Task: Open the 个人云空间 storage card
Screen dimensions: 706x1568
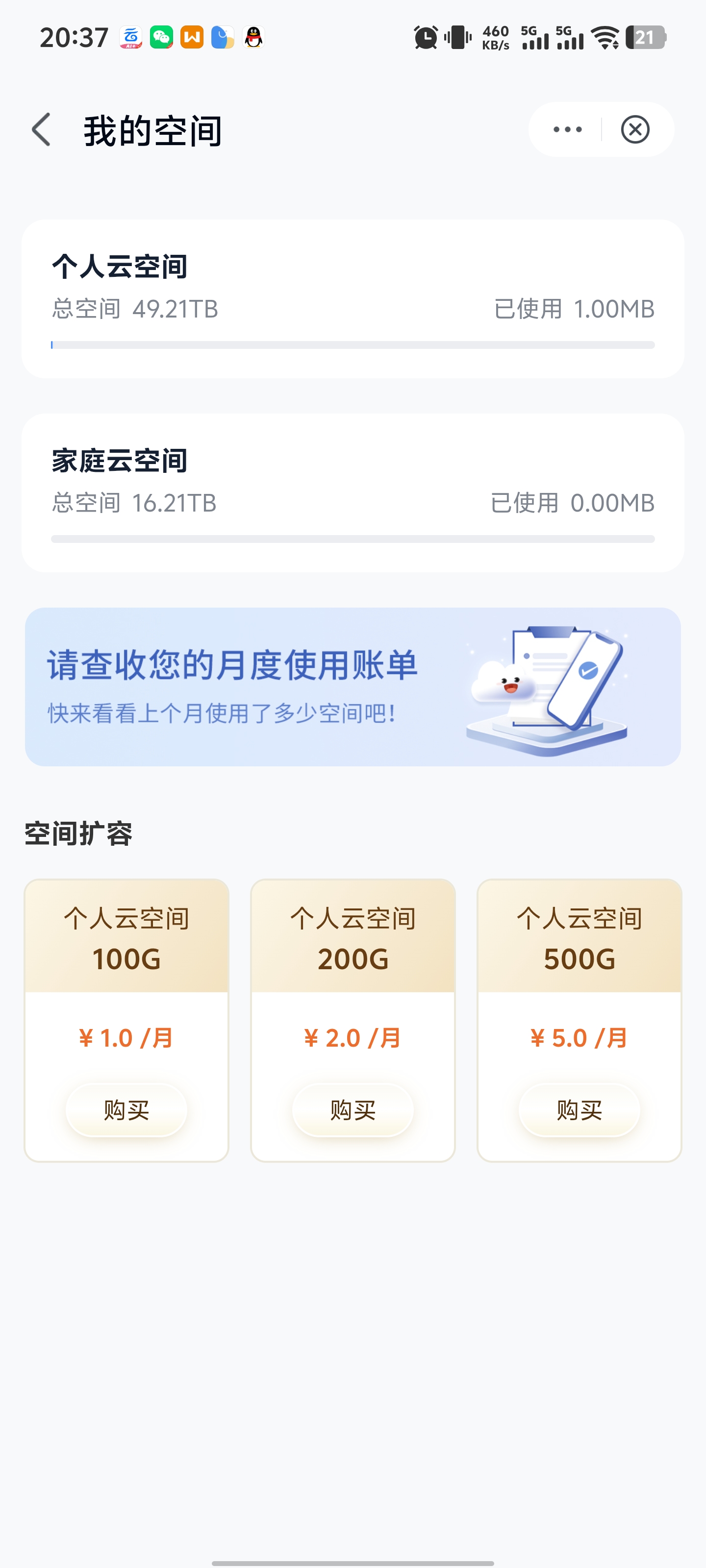Action: tap(353, 299)
